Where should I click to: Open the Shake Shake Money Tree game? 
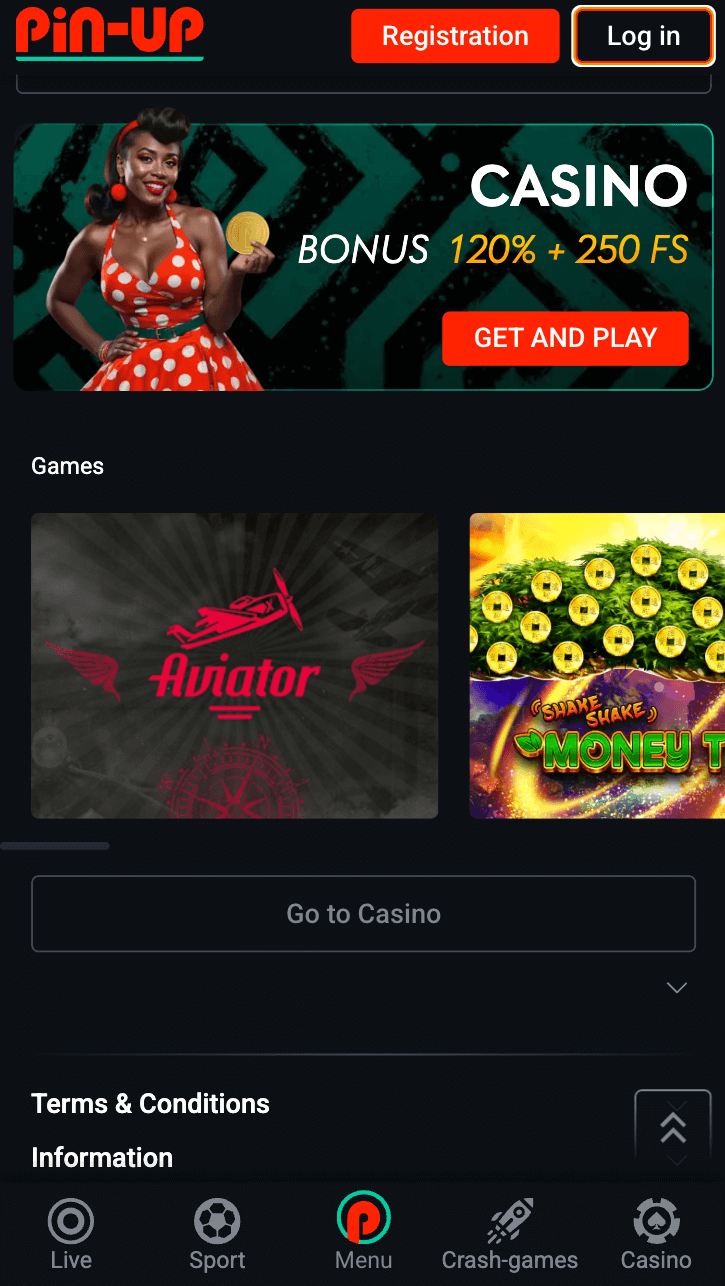coord(597,665)
